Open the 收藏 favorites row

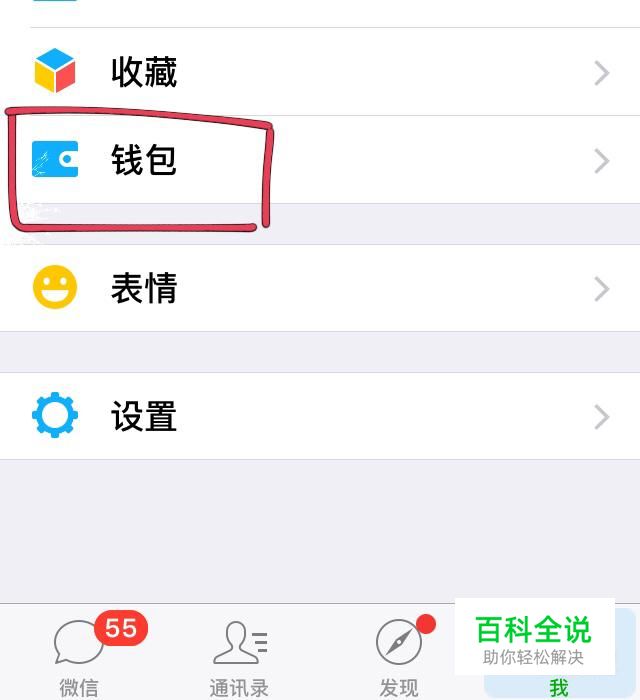pos(320,72)
